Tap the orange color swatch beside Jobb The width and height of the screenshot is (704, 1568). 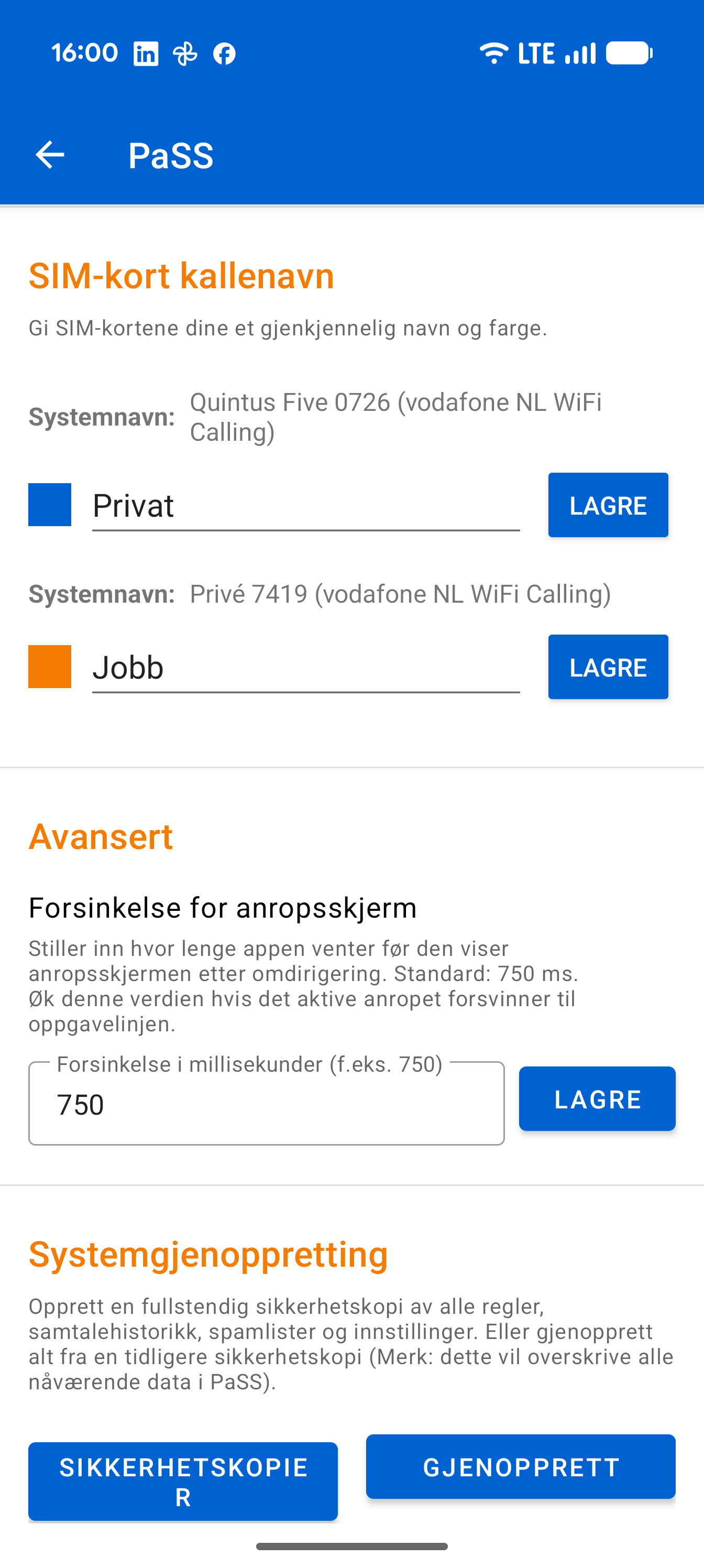click(x=50, y=667)
